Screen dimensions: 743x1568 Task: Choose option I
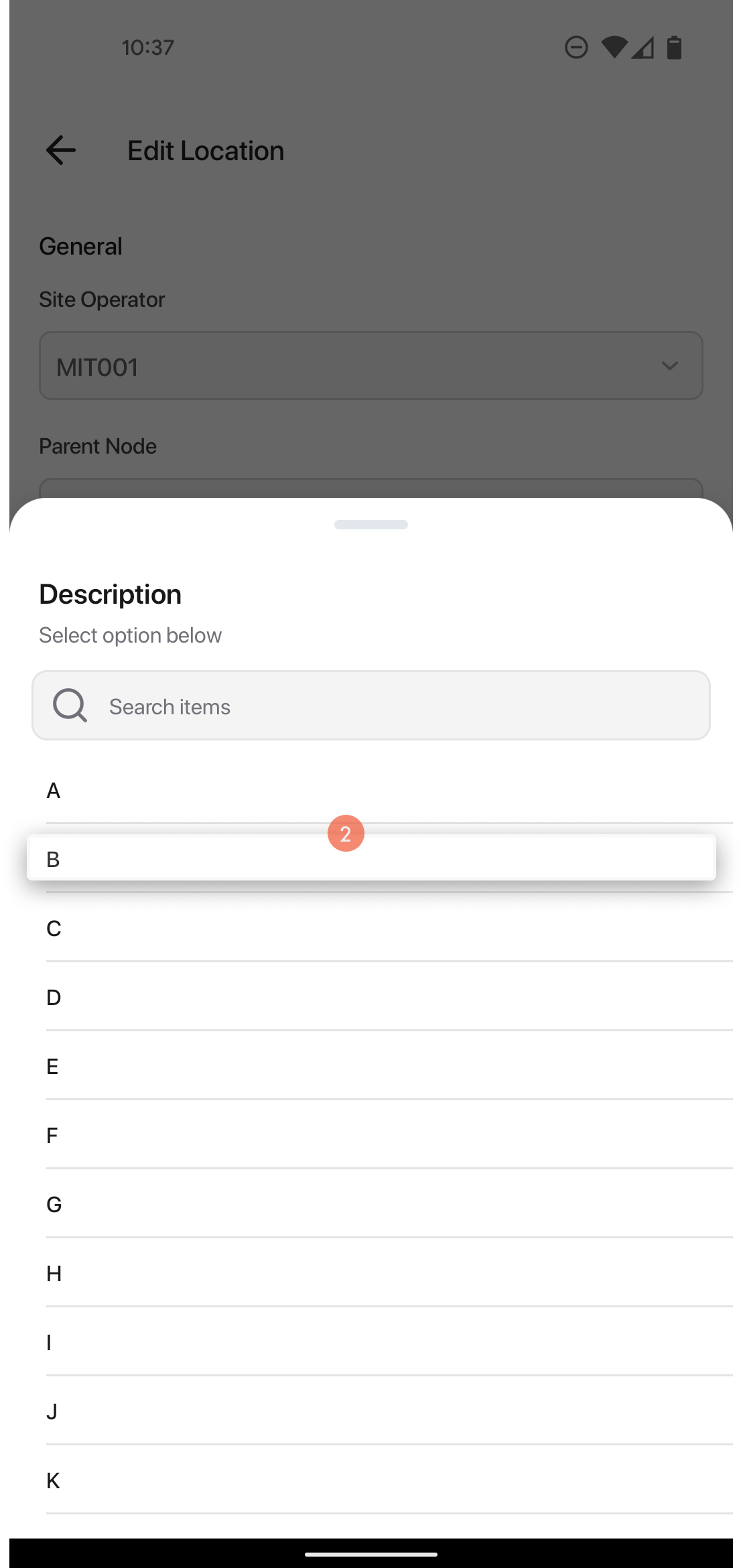coord(371,1342)
